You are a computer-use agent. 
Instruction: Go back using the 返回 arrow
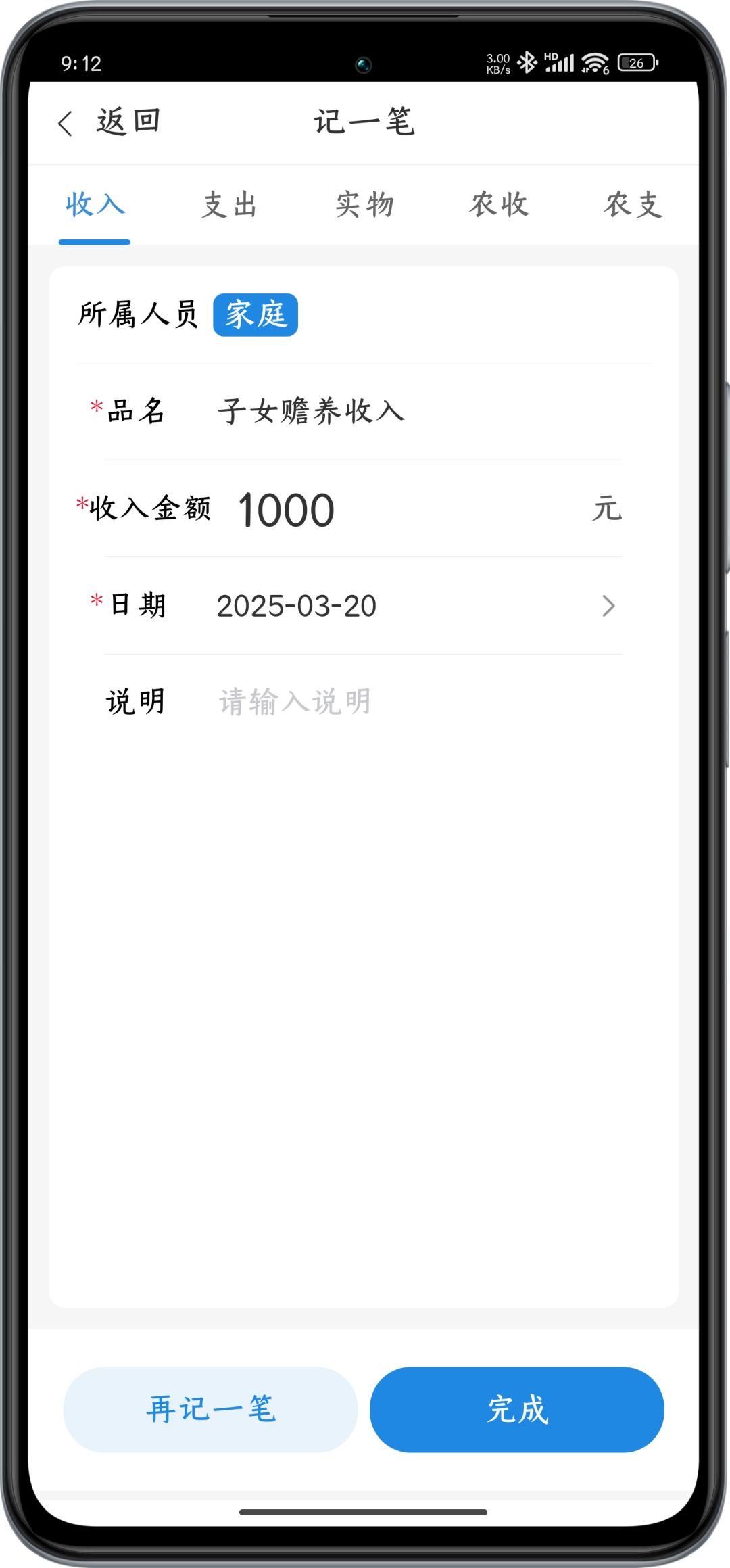(109, 122)
